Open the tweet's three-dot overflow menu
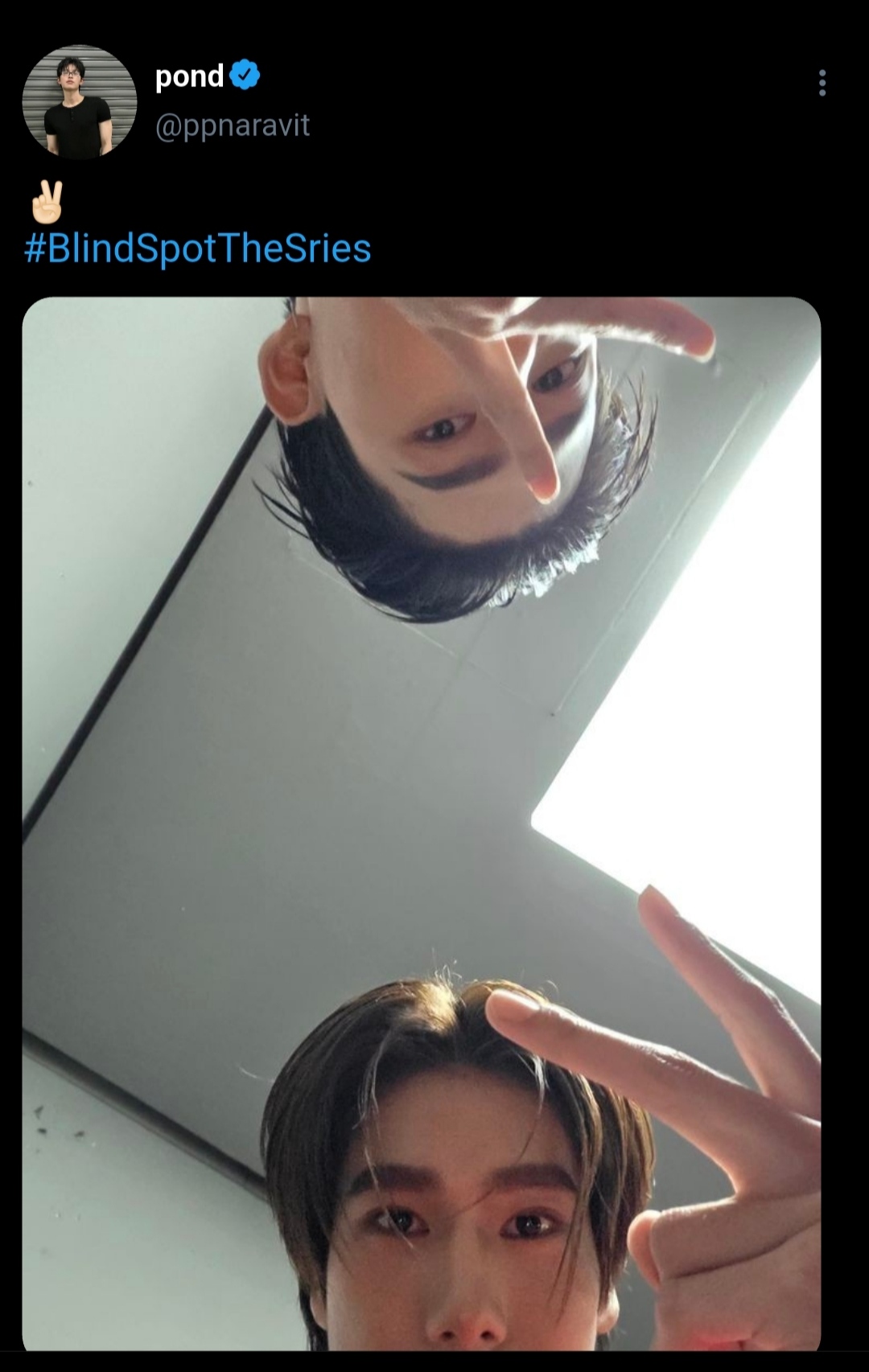 822,83
